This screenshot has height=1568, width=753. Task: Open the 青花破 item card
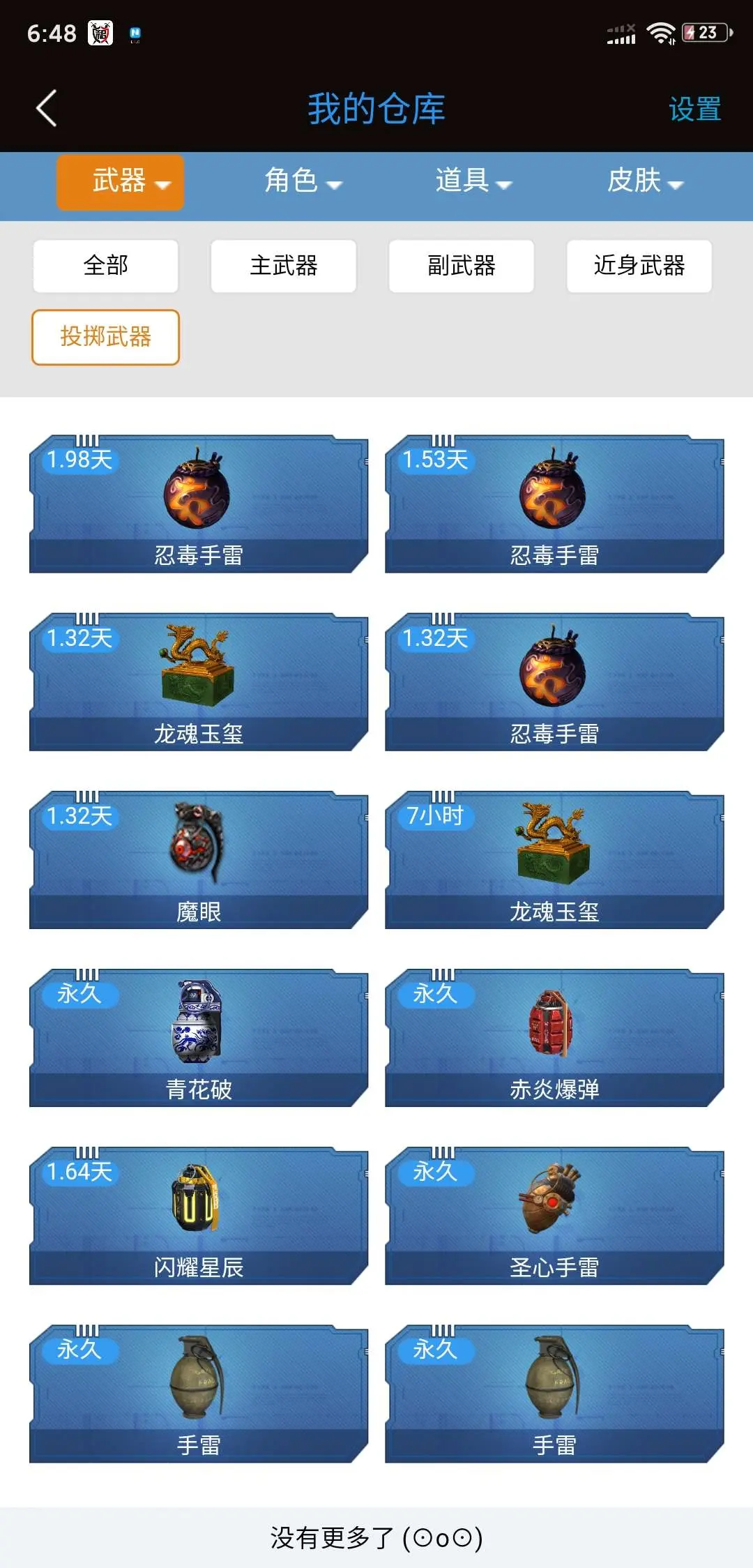tap(199, 1037)
